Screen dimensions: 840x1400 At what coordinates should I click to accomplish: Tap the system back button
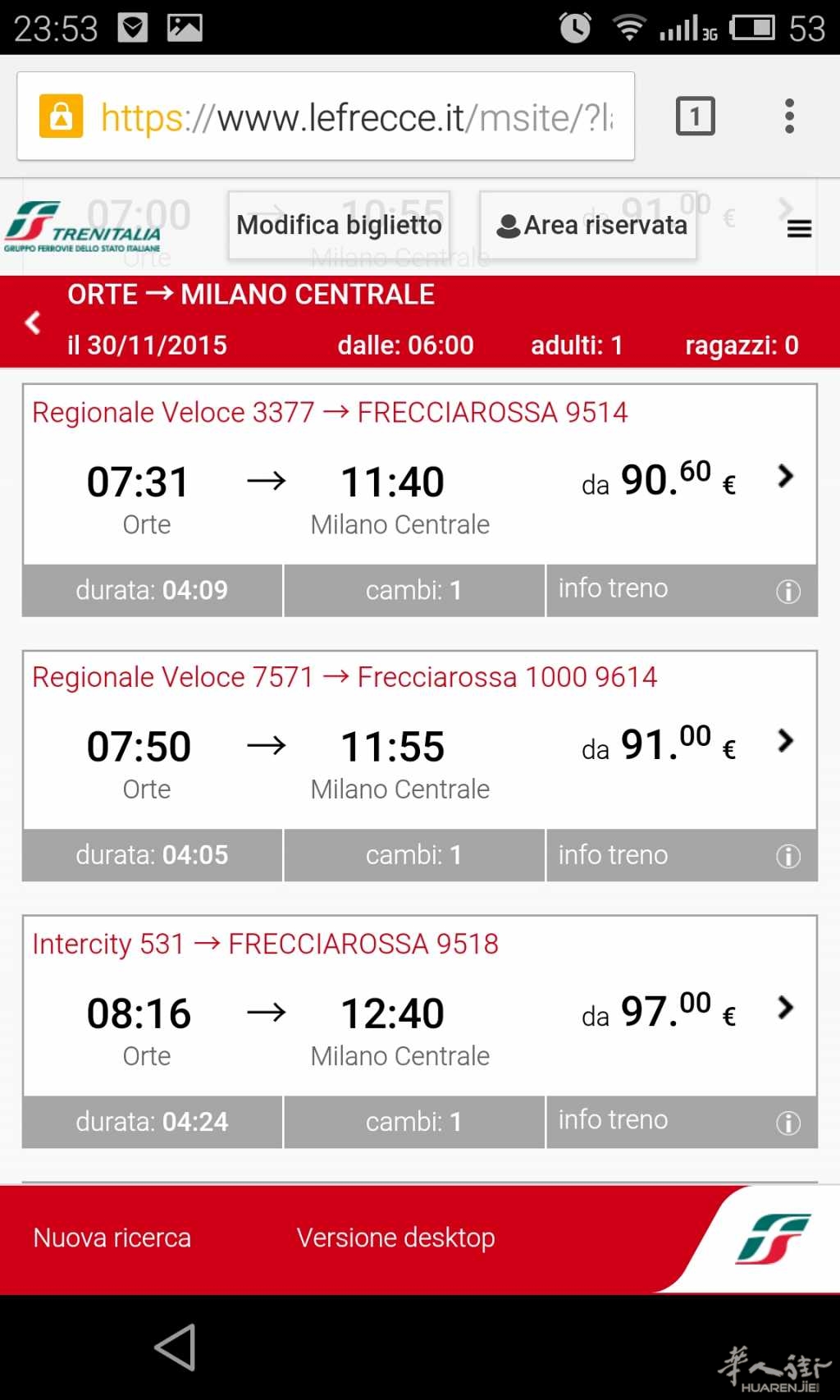176,1347
